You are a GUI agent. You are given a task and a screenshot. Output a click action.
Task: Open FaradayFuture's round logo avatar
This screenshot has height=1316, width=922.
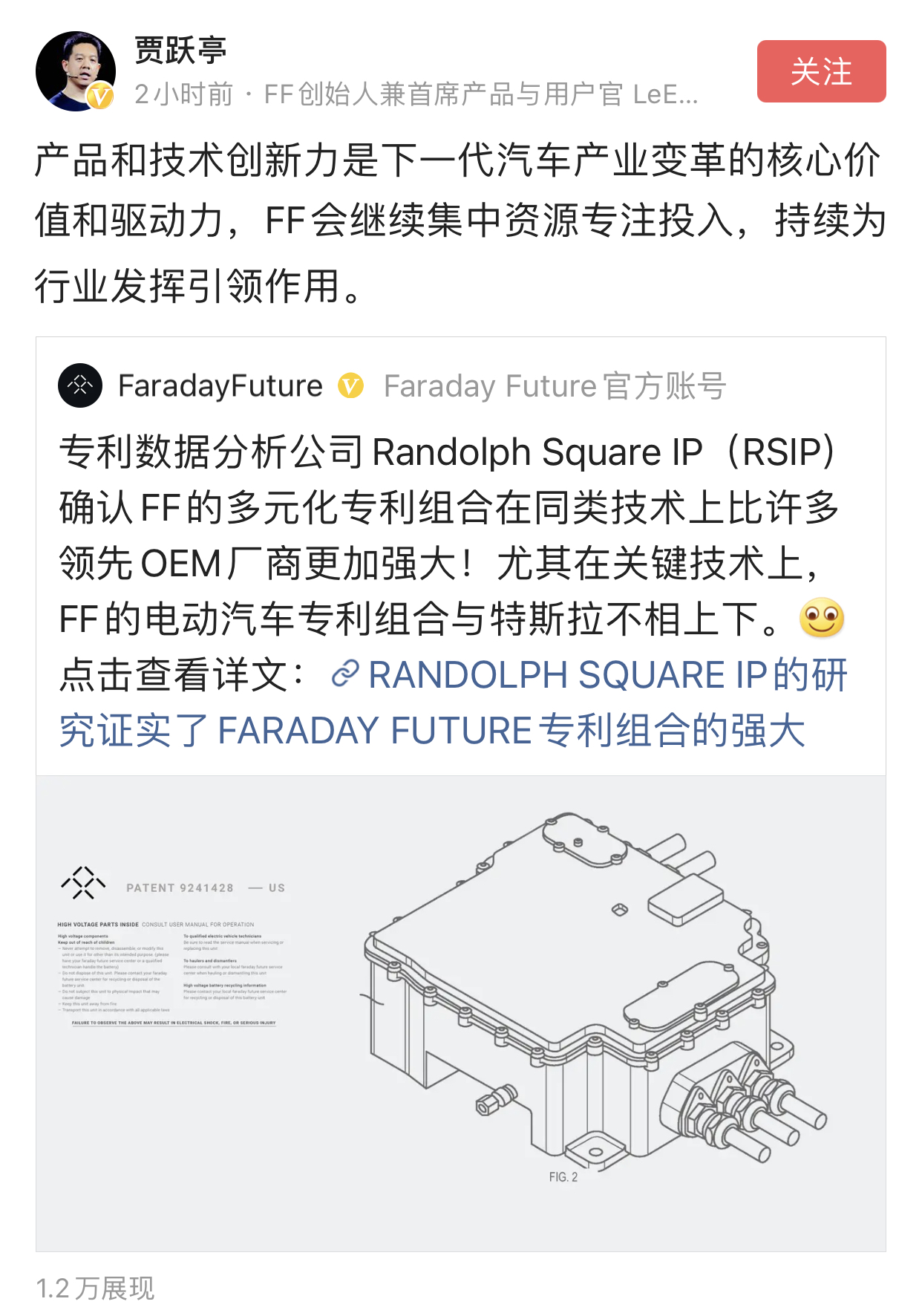click(x=80, y=385)
